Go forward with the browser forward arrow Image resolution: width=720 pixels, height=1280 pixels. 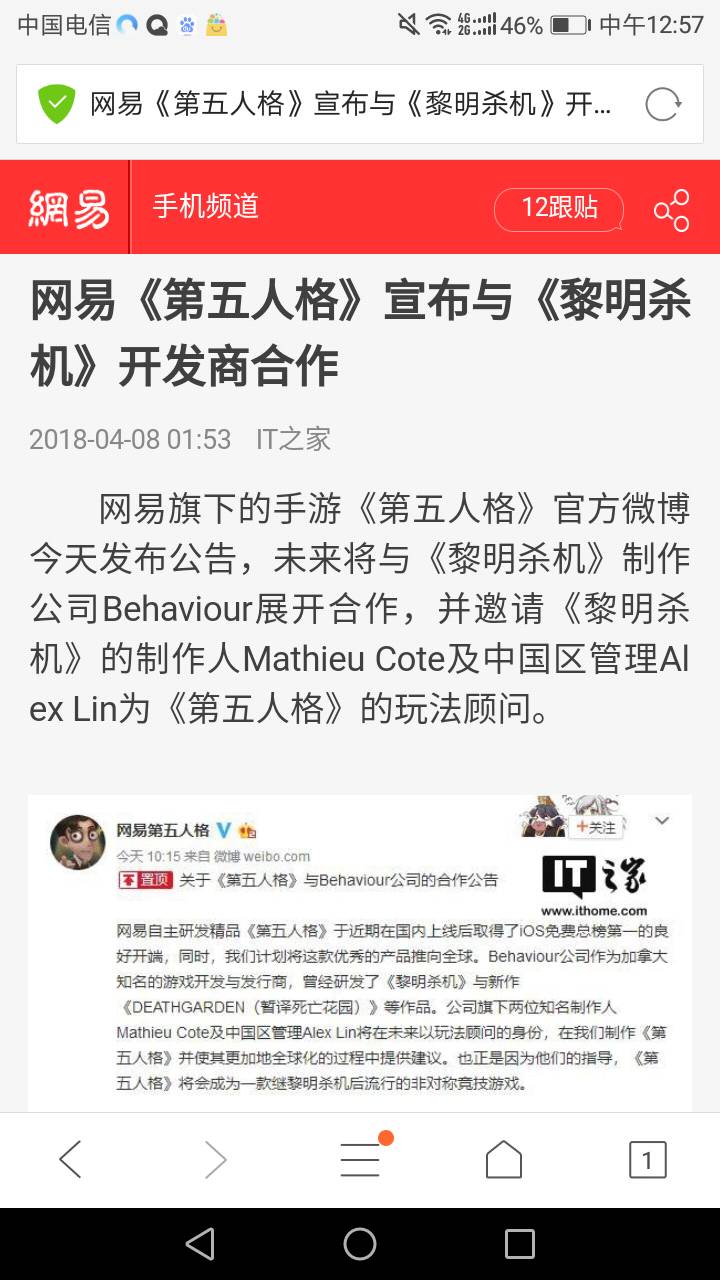(215, 1160)
